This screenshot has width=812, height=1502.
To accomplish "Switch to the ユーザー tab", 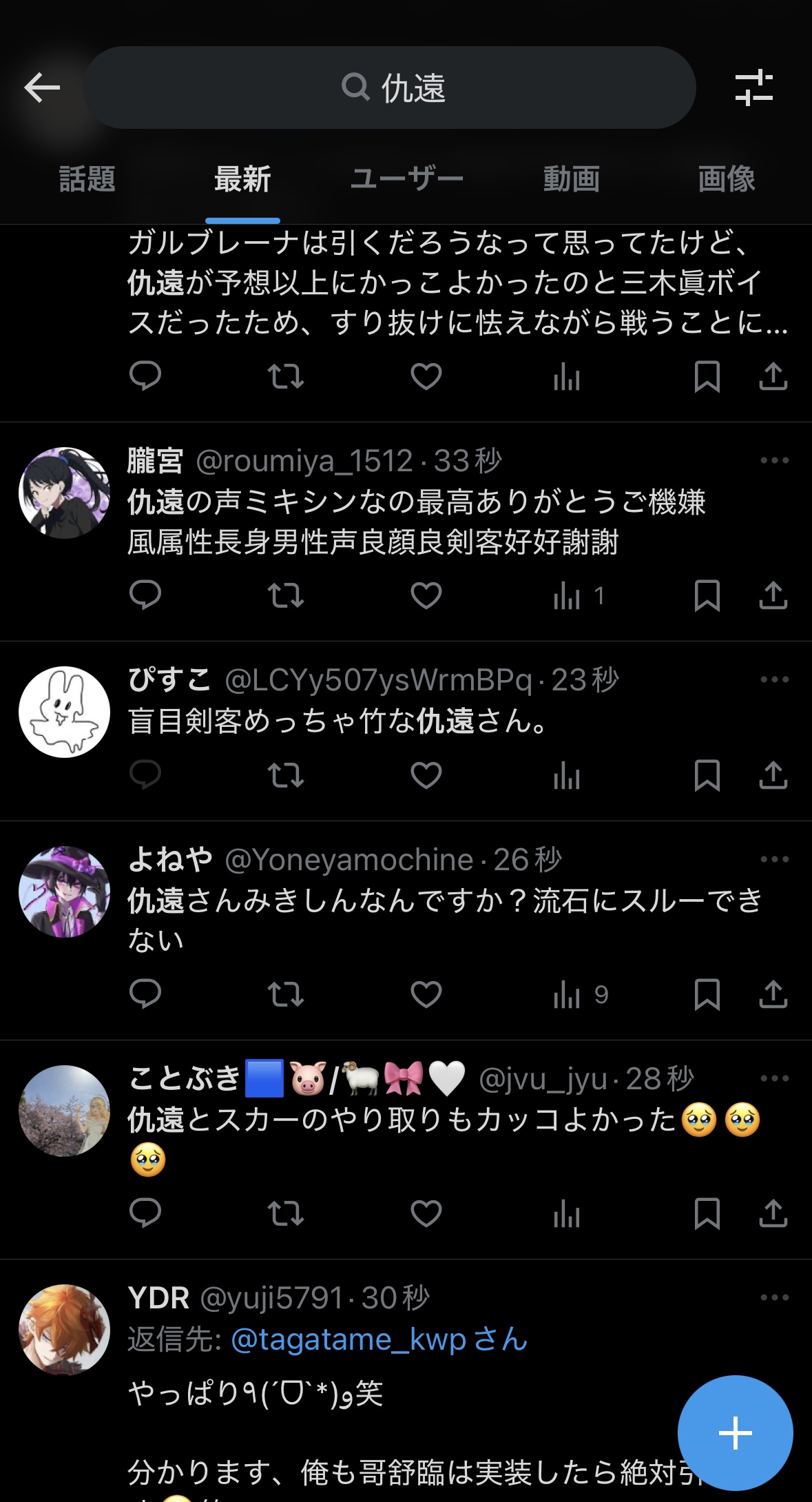I will click(x=407, y=179).
